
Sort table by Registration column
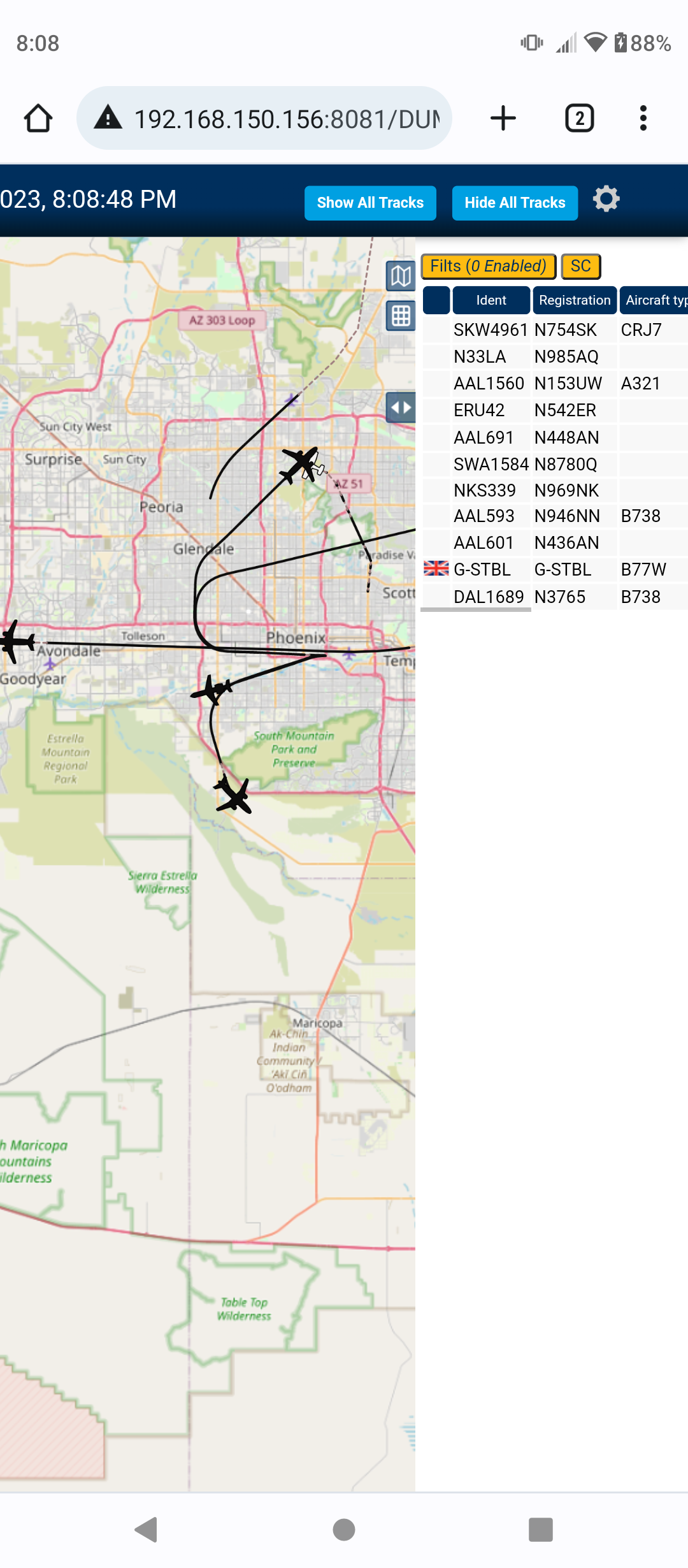pyautogui.click(x=575, y=300)
